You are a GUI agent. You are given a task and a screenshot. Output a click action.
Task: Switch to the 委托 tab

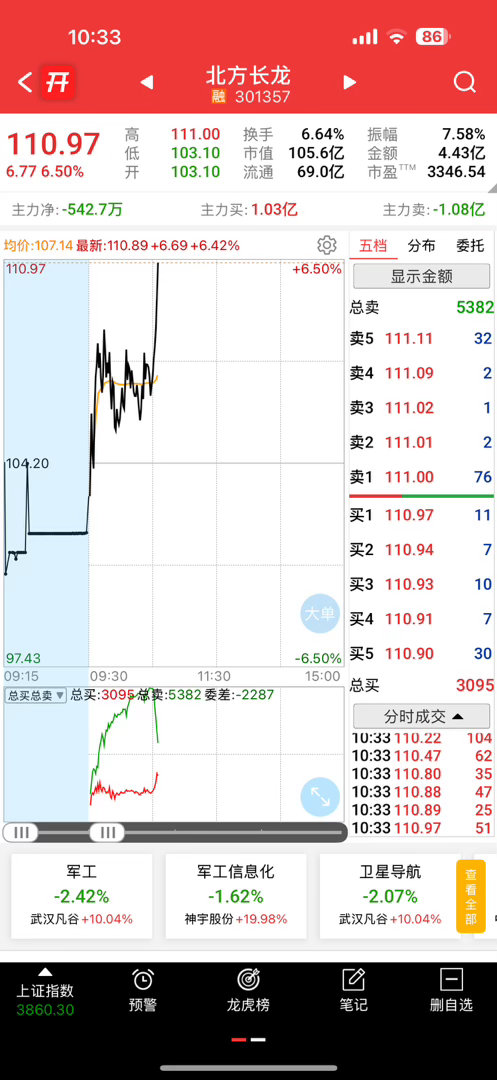click(x=470, y=246)
